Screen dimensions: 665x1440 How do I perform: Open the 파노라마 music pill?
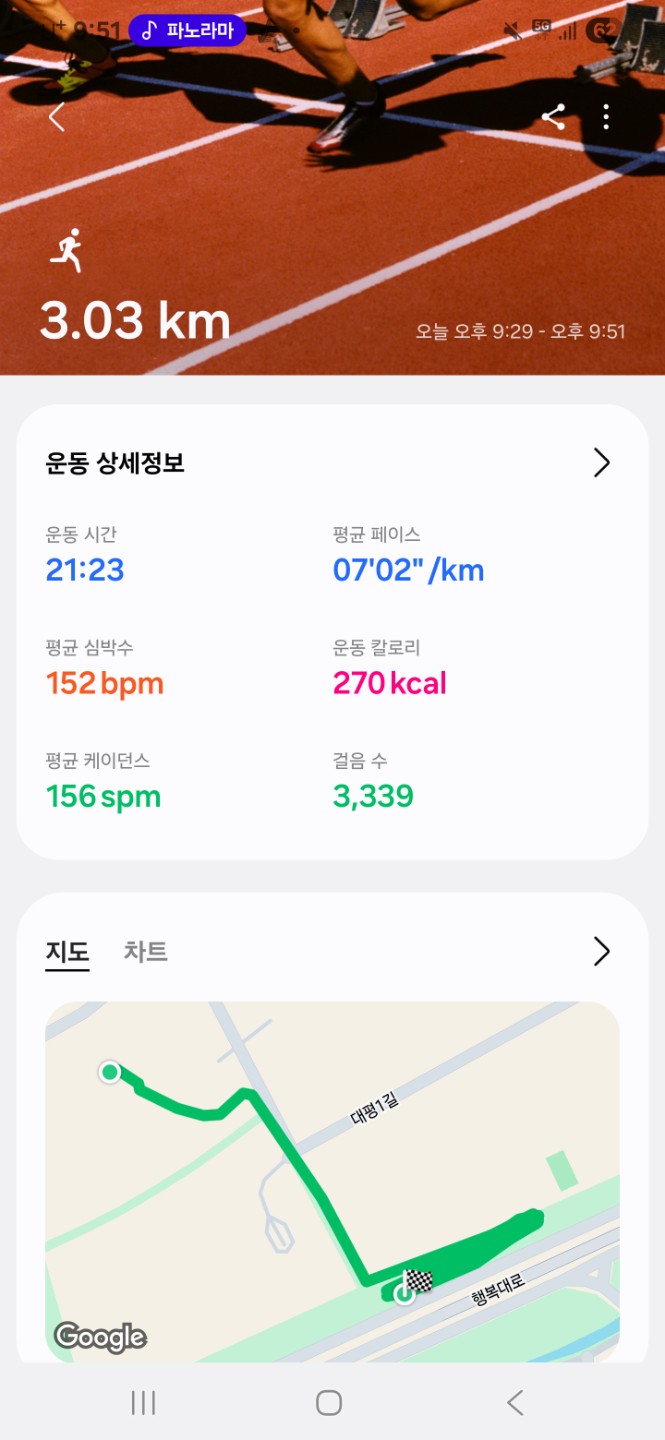coord(187,30)
